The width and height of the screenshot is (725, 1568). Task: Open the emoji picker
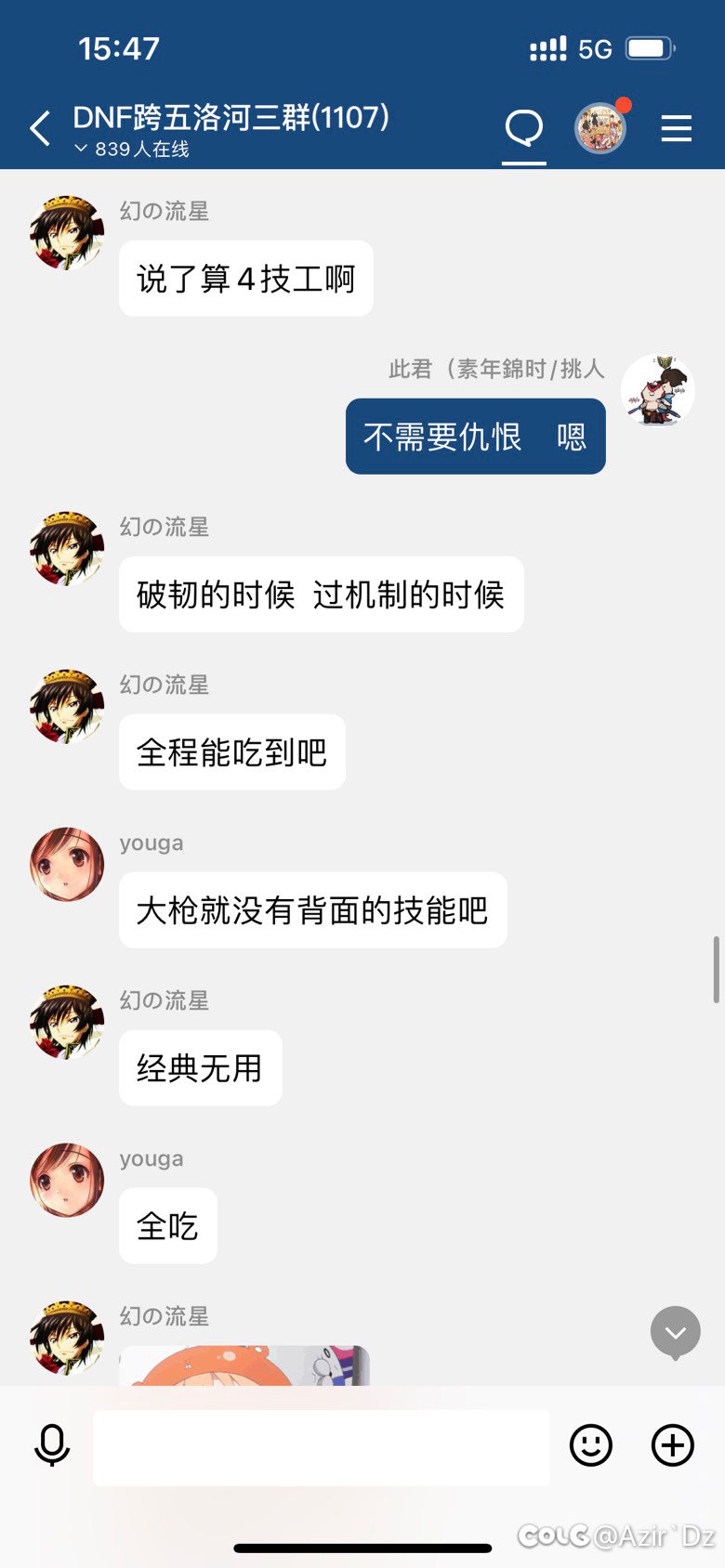tap(590, 1445)
